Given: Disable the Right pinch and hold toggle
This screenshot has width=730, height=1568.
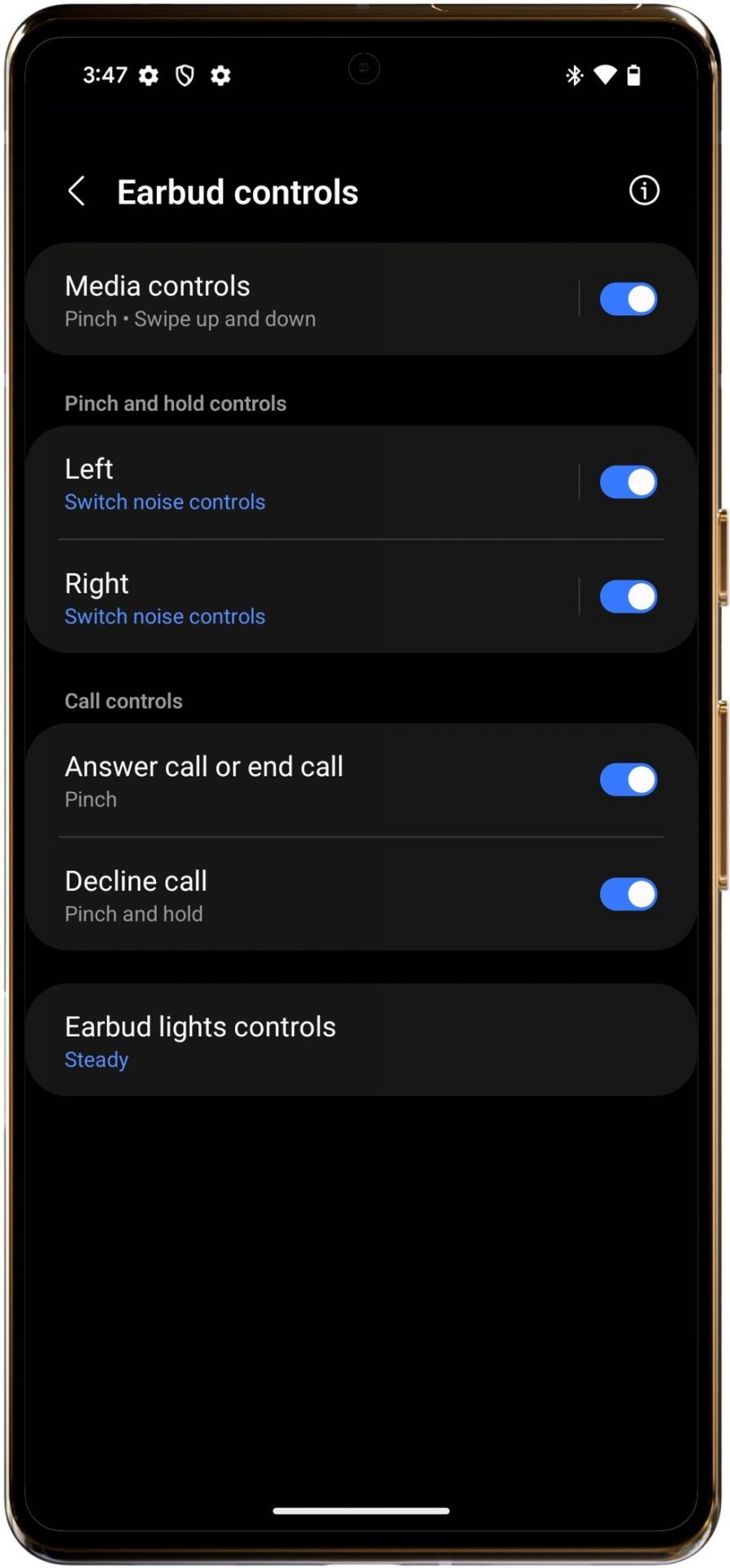Looking at the screenshot, I should coord(628,597).
